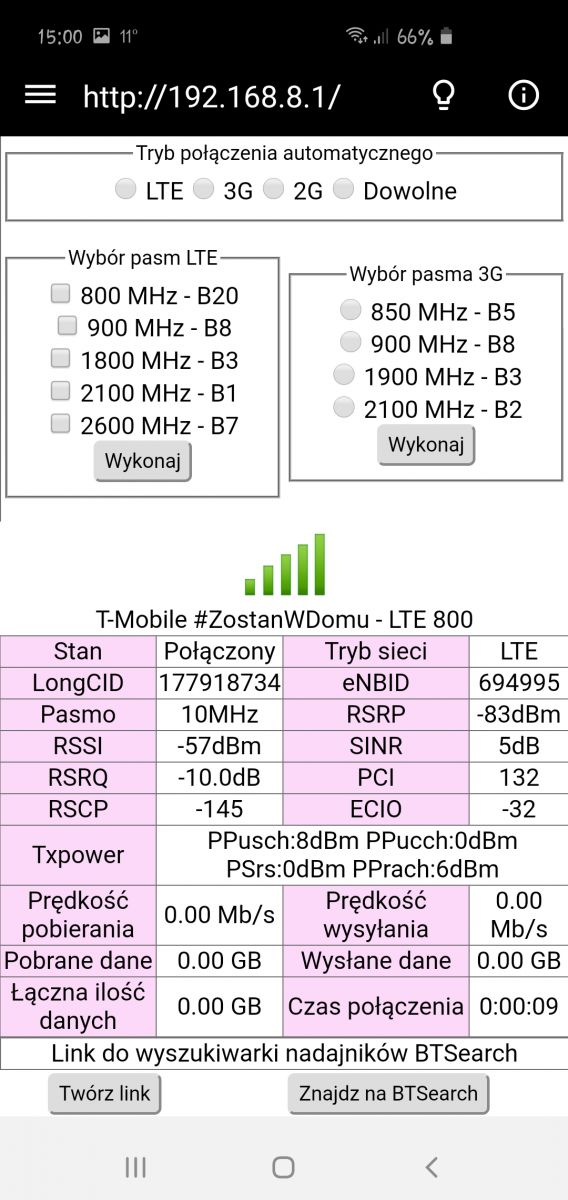Image resolution: width=568 pixels, height=1200 pixels.
Task: Tap the light bulb icon
Action: tap(443, 95)
